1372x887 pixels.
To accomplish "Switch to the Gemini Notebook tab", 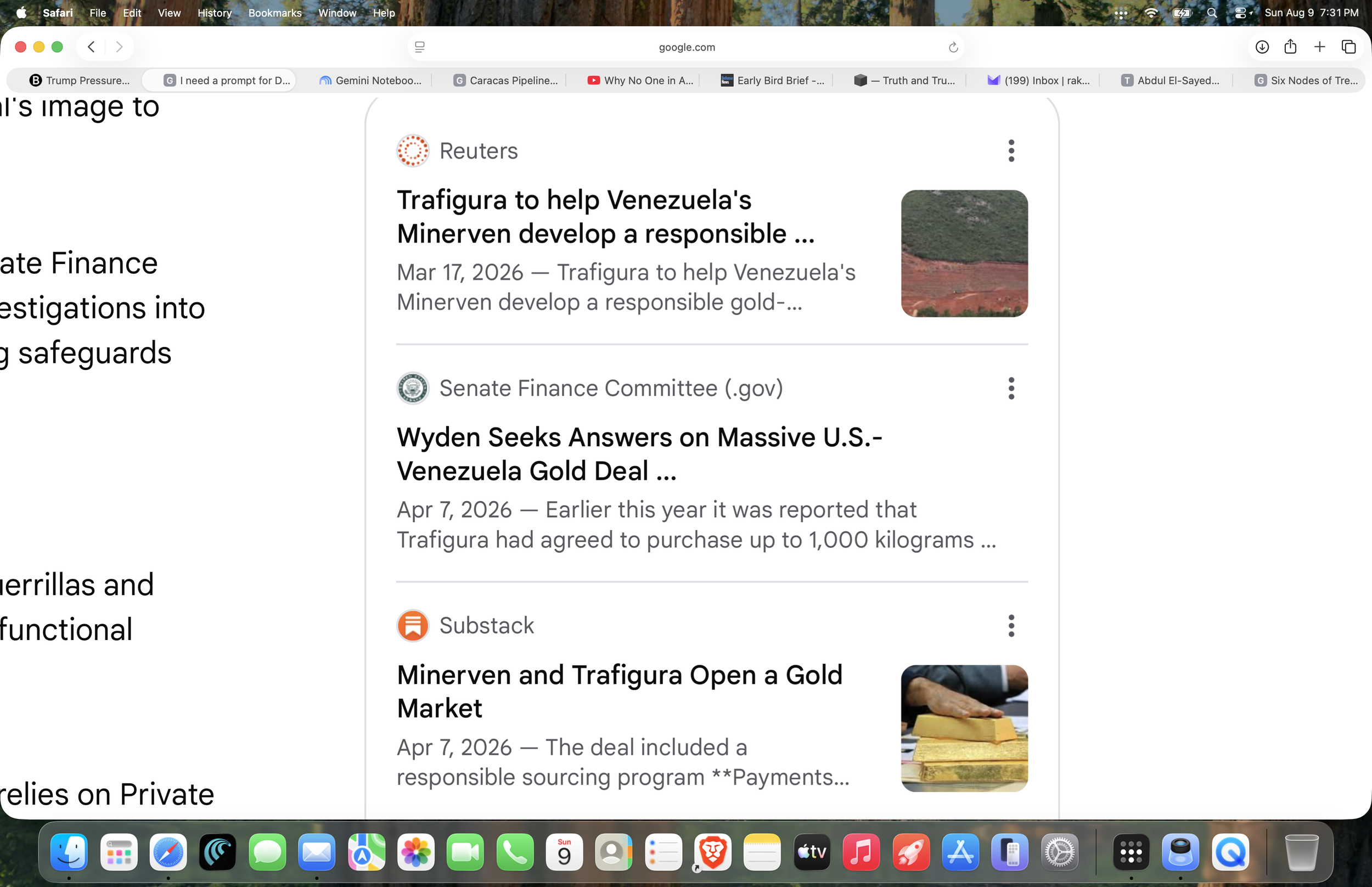I will pyautogui.click(x=370, y=81).
